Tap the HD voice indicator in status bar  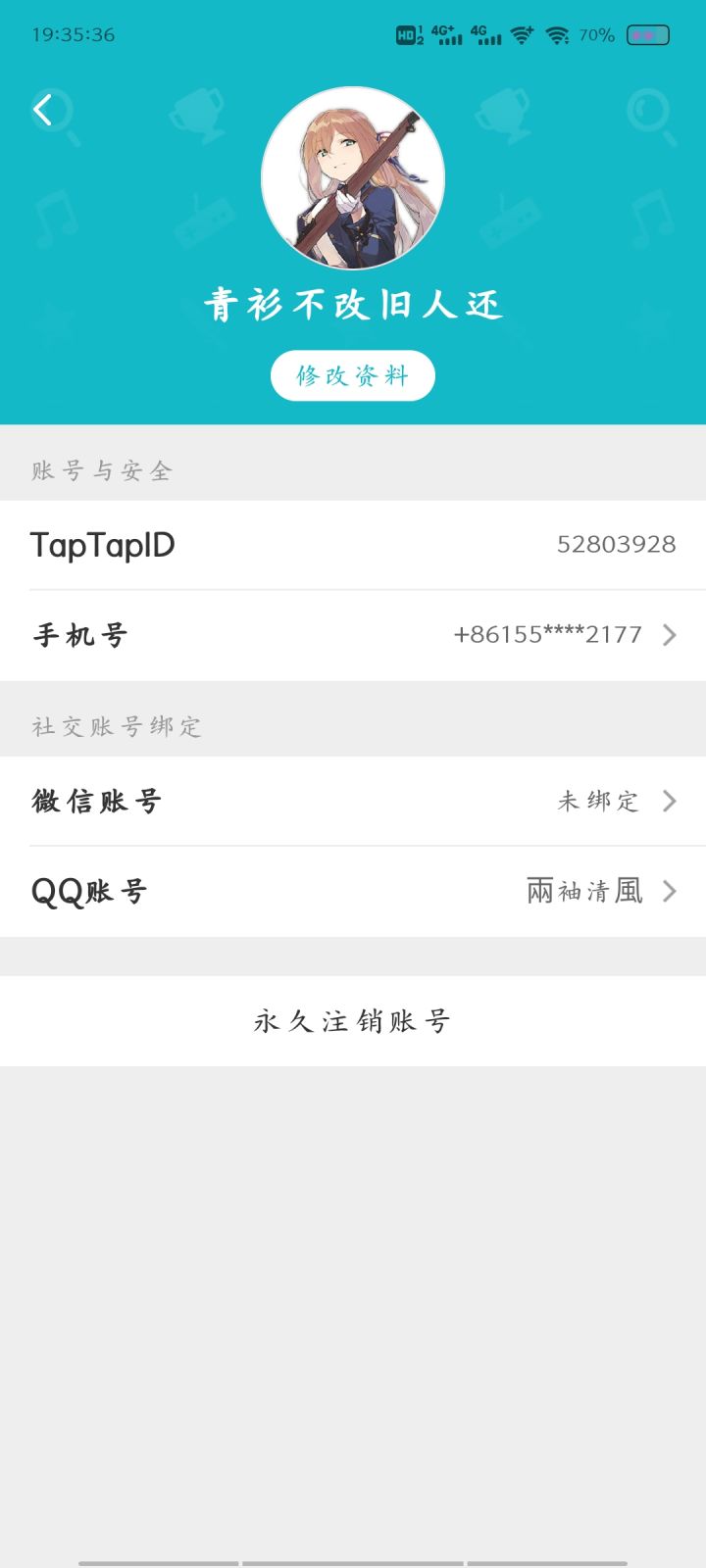click(406, 34)
